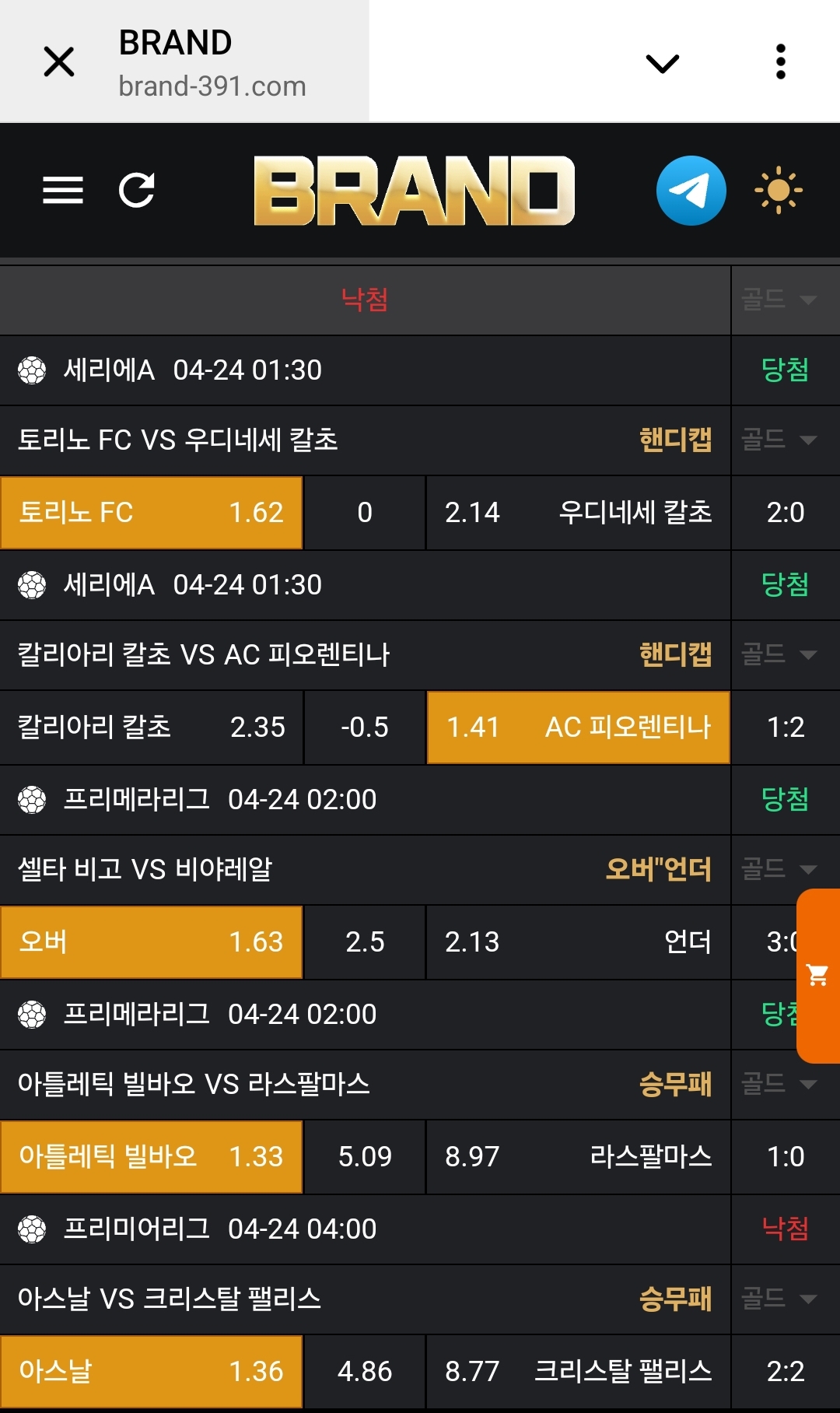The height and width of the screenshot is (1413, 840).
Task: Close the in-app browser tab
Action: point(59,61)
